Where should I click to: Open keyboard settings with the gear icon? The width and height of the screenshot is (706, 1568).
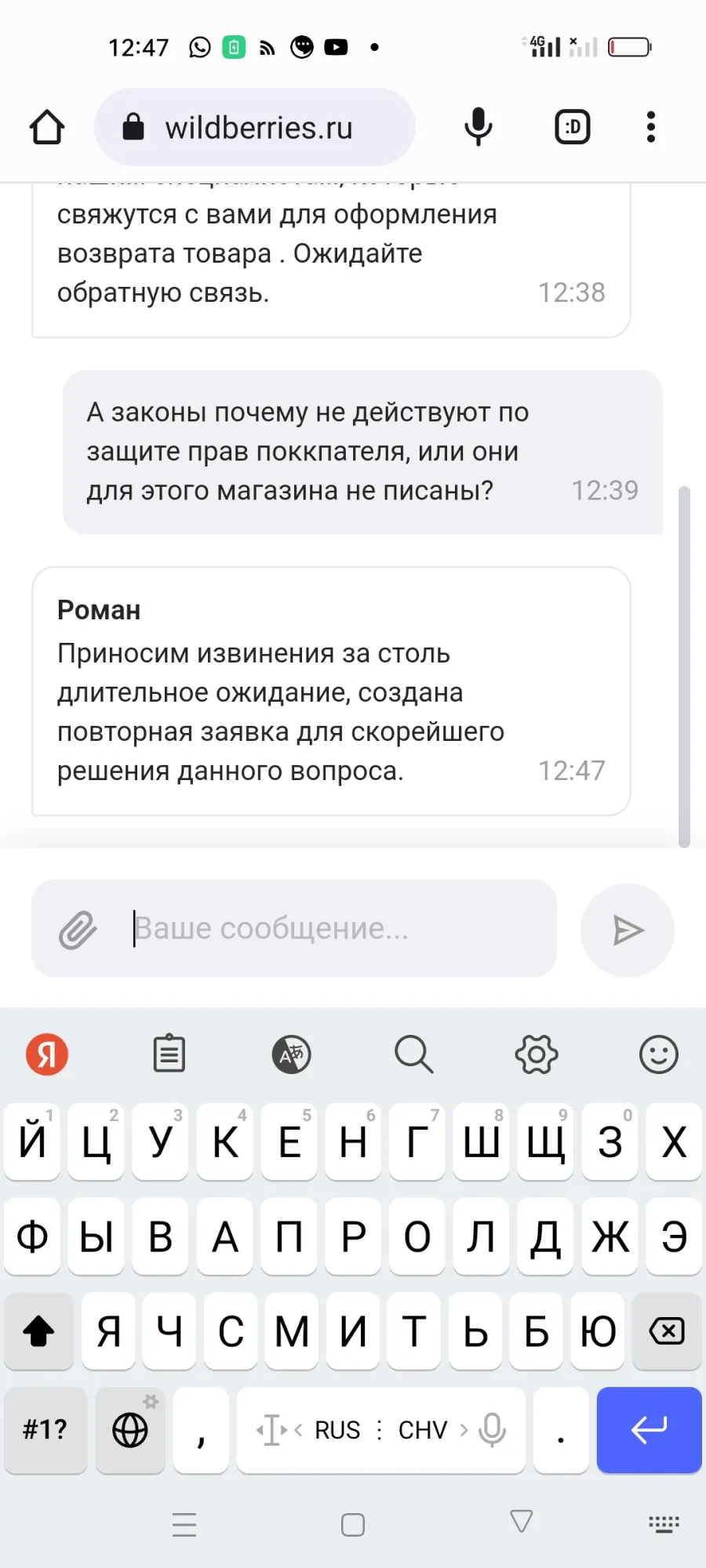pos(537,1054)
